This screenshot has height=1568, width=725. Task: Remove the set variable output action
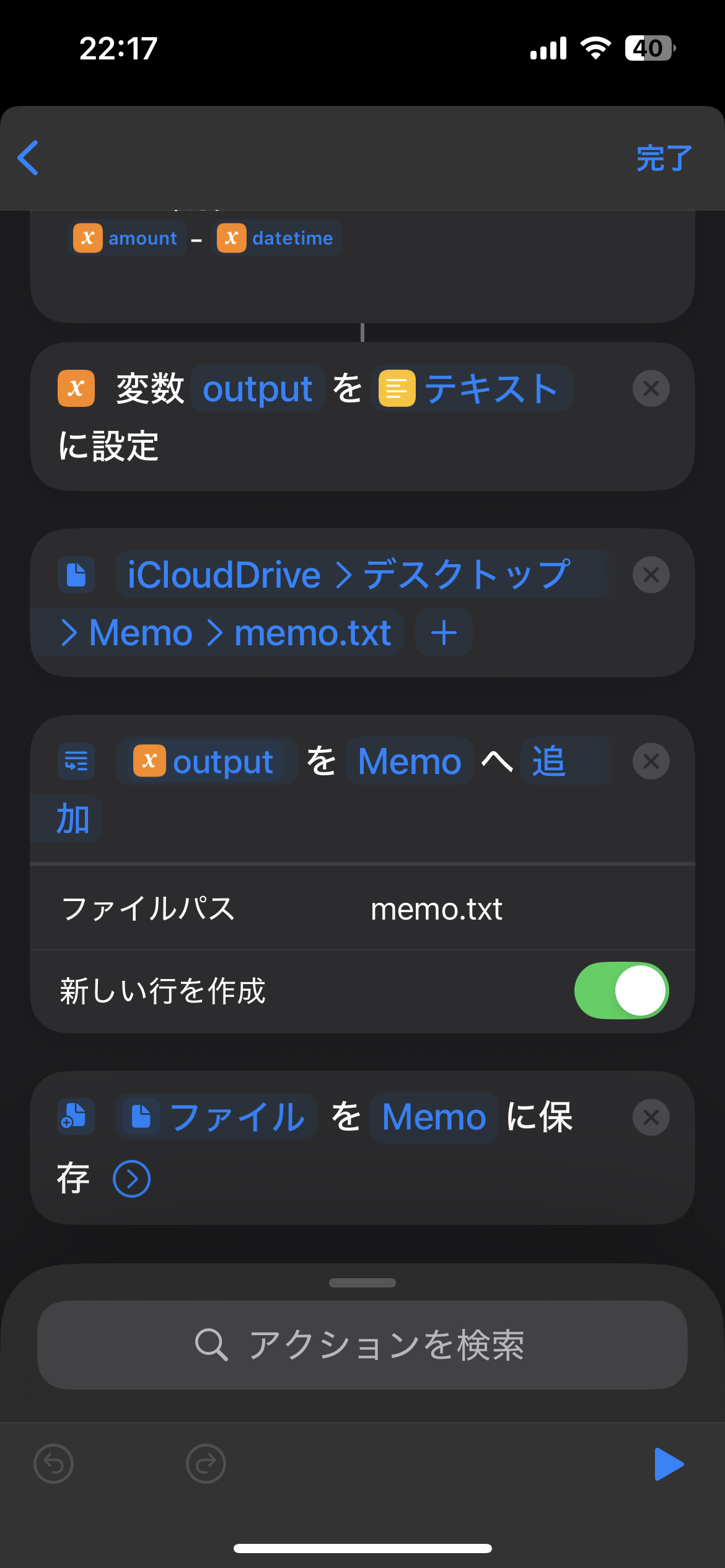coord(651,389)
